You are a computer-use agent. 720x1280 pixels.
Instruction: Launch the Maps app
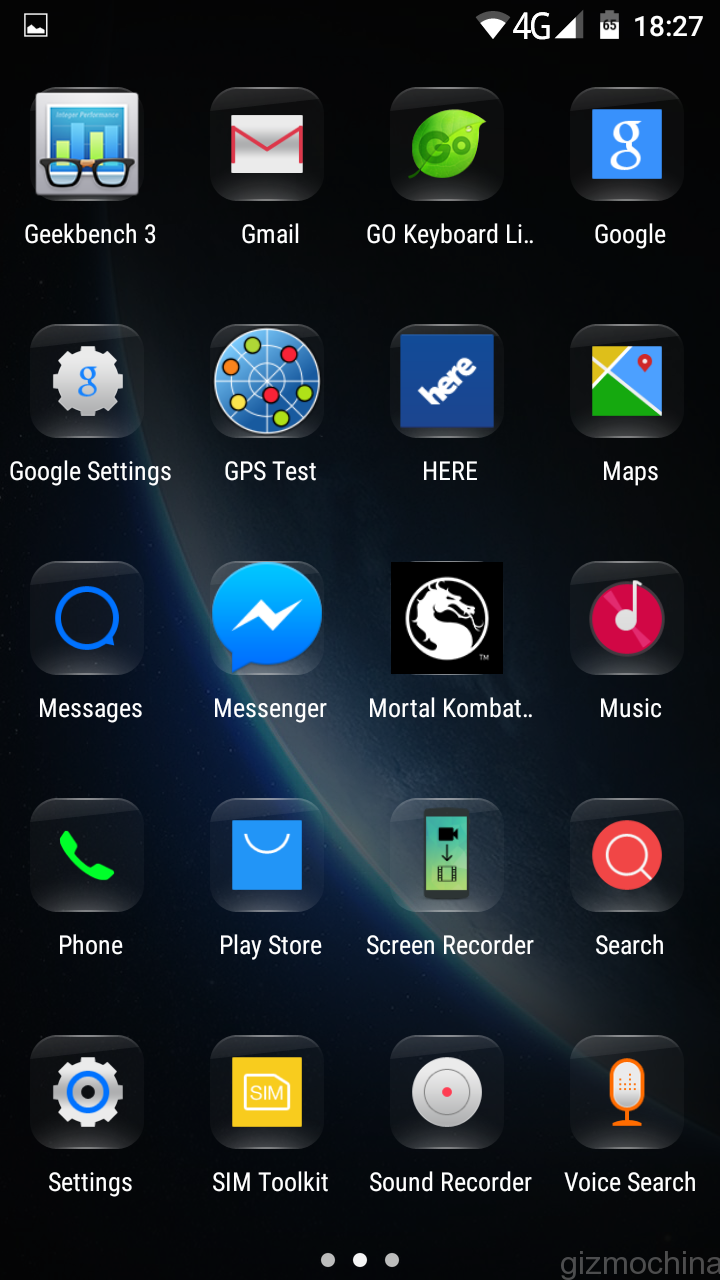click(627, 381)
